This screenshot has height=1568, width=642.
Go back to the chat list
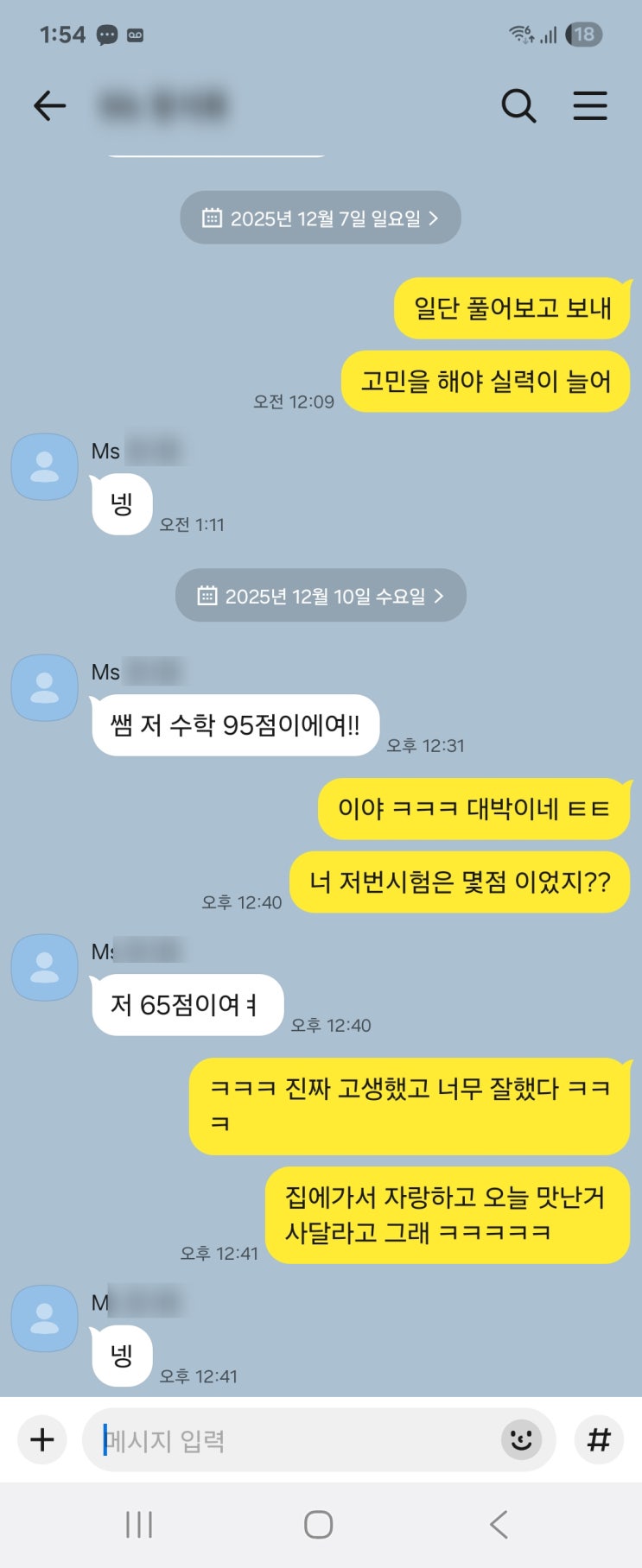[x=49, y=105]
